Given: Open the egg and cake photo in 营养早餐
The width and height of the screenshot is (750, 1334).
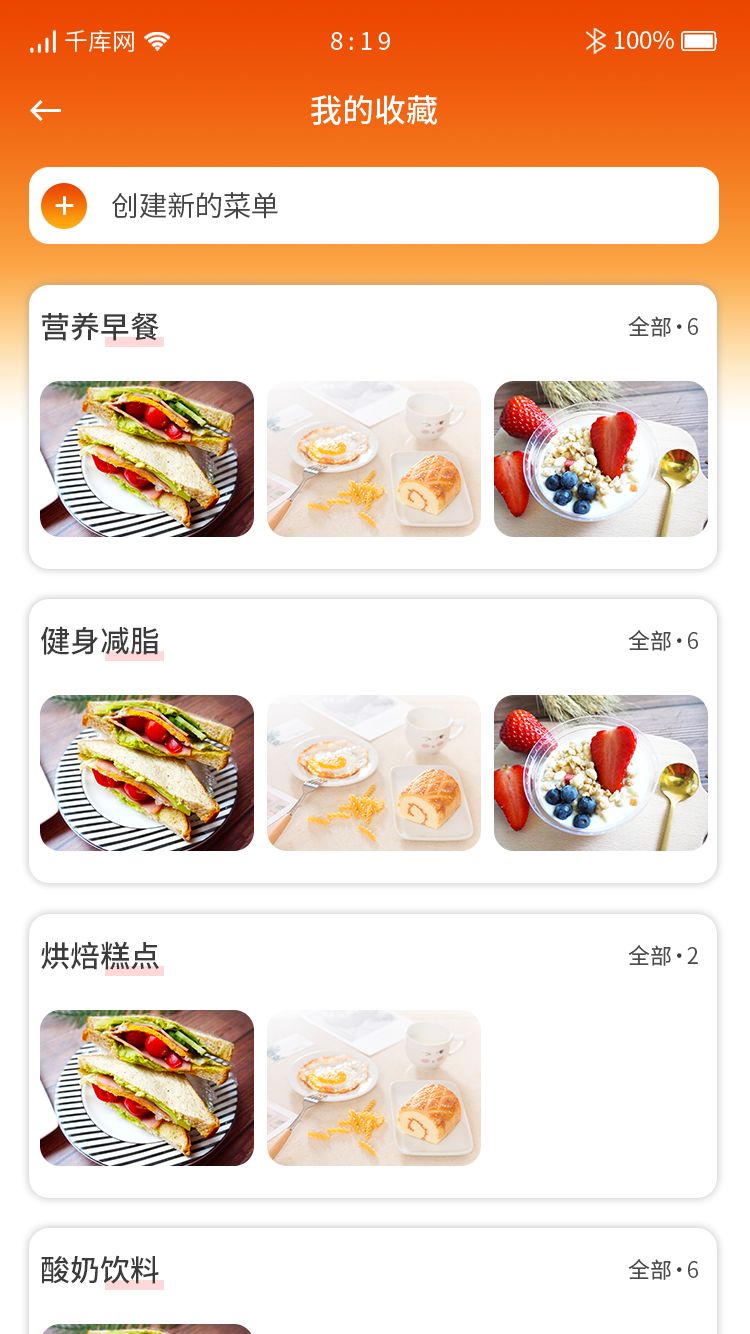Looking at the screenshot, I should [374, 459].
